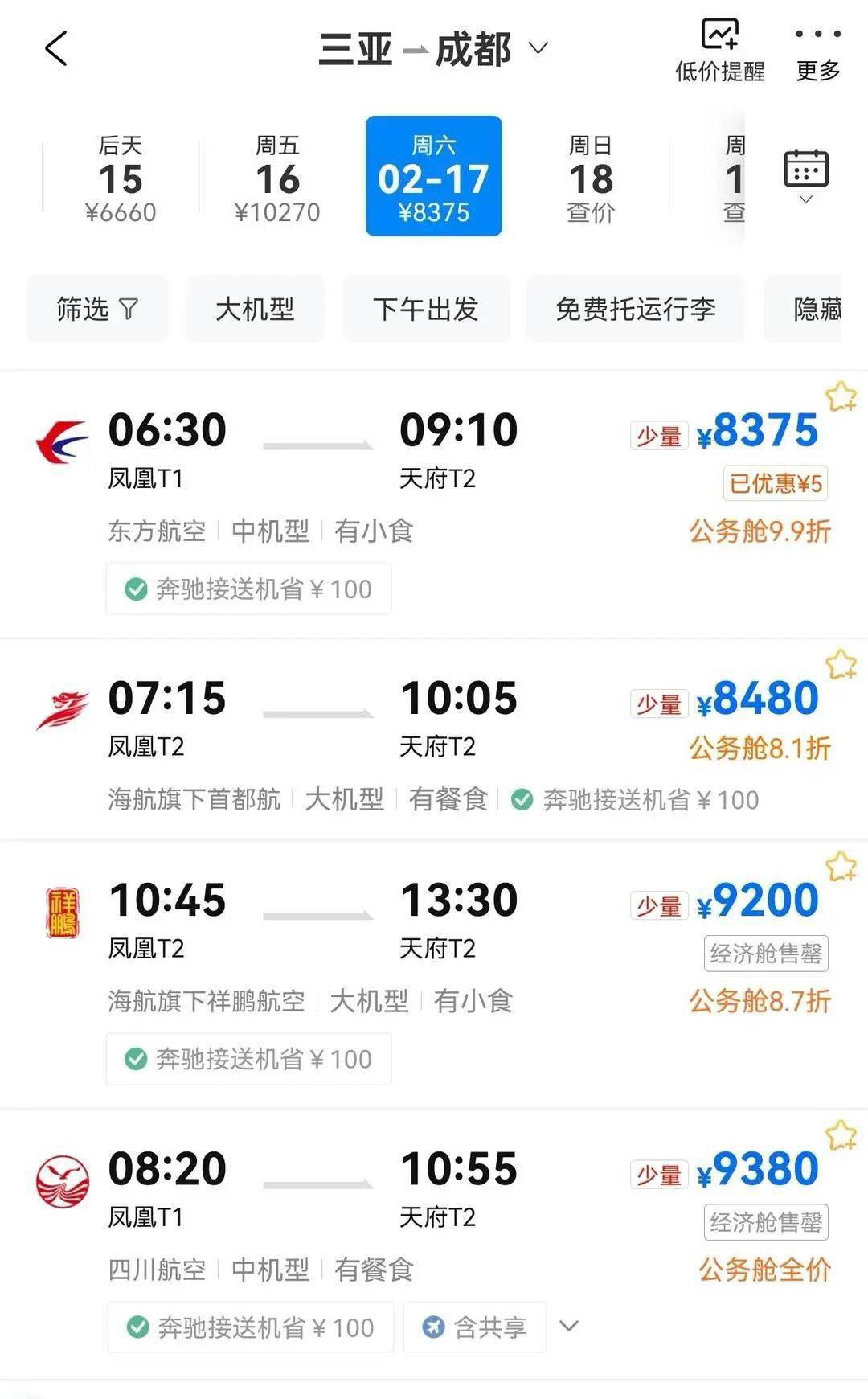The image size is (868, 1399).
Task: Click the Capital Airlines dragon logo
Action: [61, 704]
